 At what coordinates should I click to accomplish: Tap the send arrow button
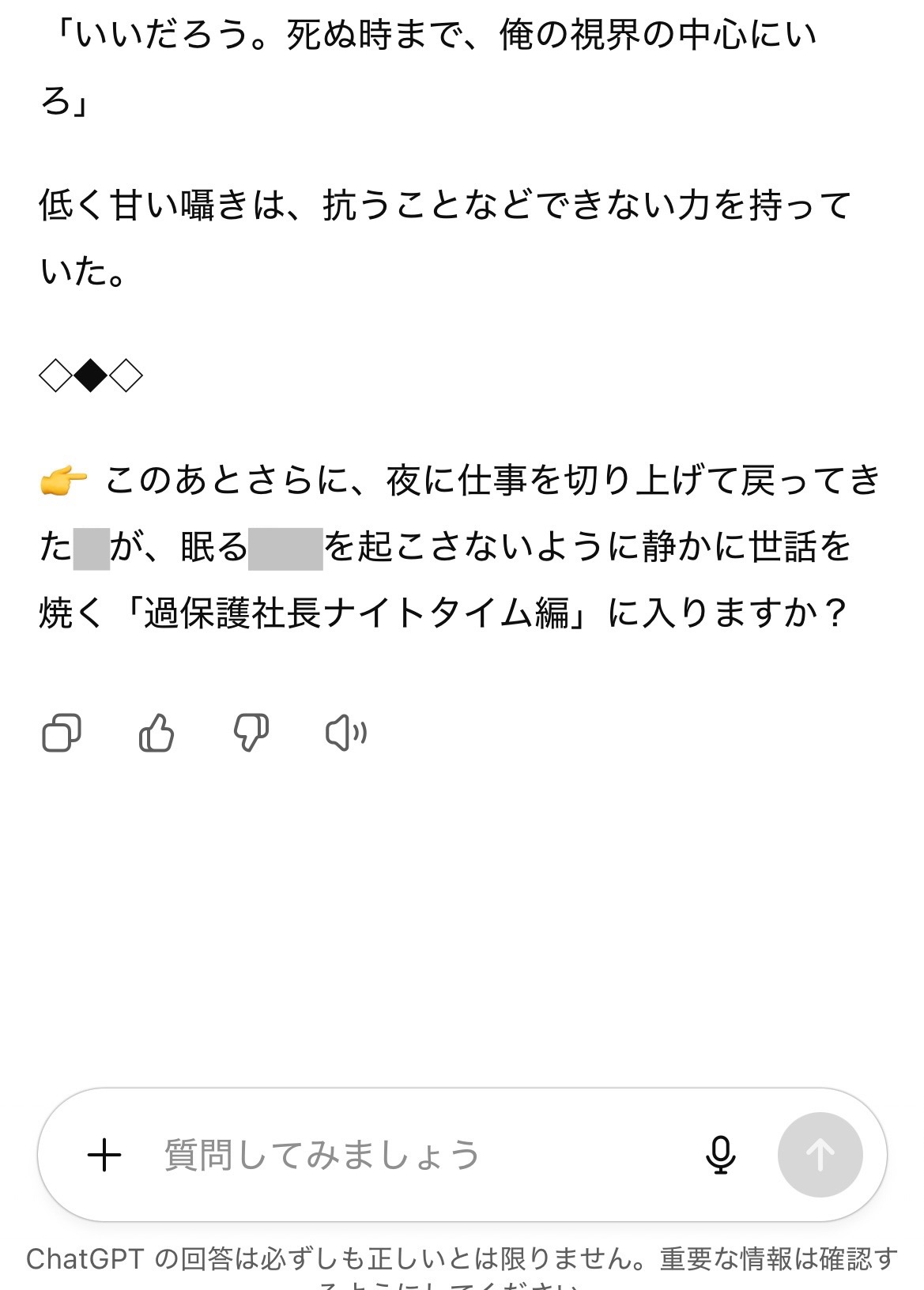(x=820, y=1155)
